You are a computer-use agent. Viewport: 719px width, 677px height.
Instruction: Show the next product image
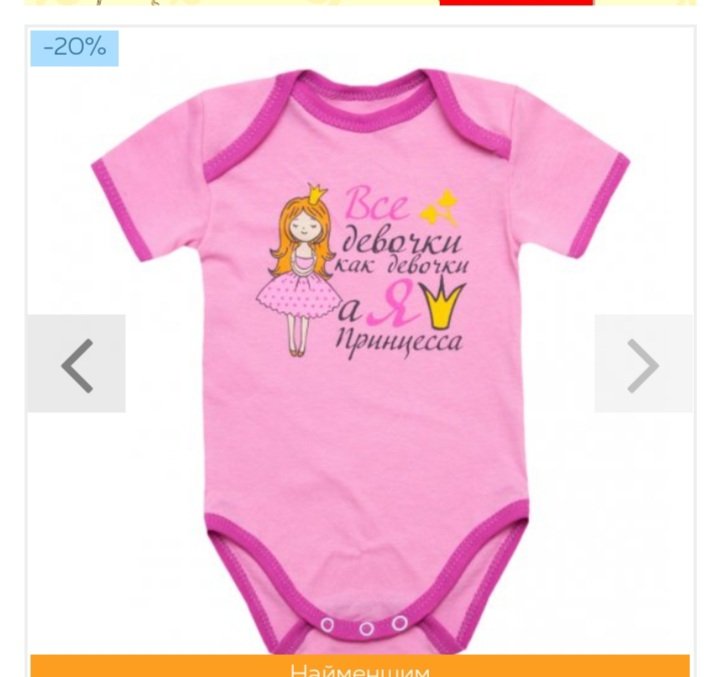pyautogui.click(x=643, y=364)
